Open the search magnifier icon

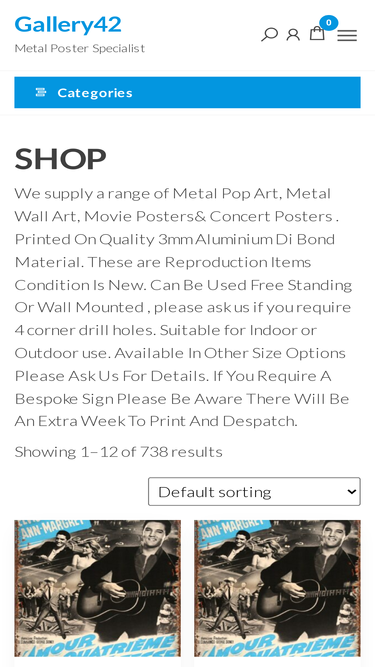tap(269, 34)
